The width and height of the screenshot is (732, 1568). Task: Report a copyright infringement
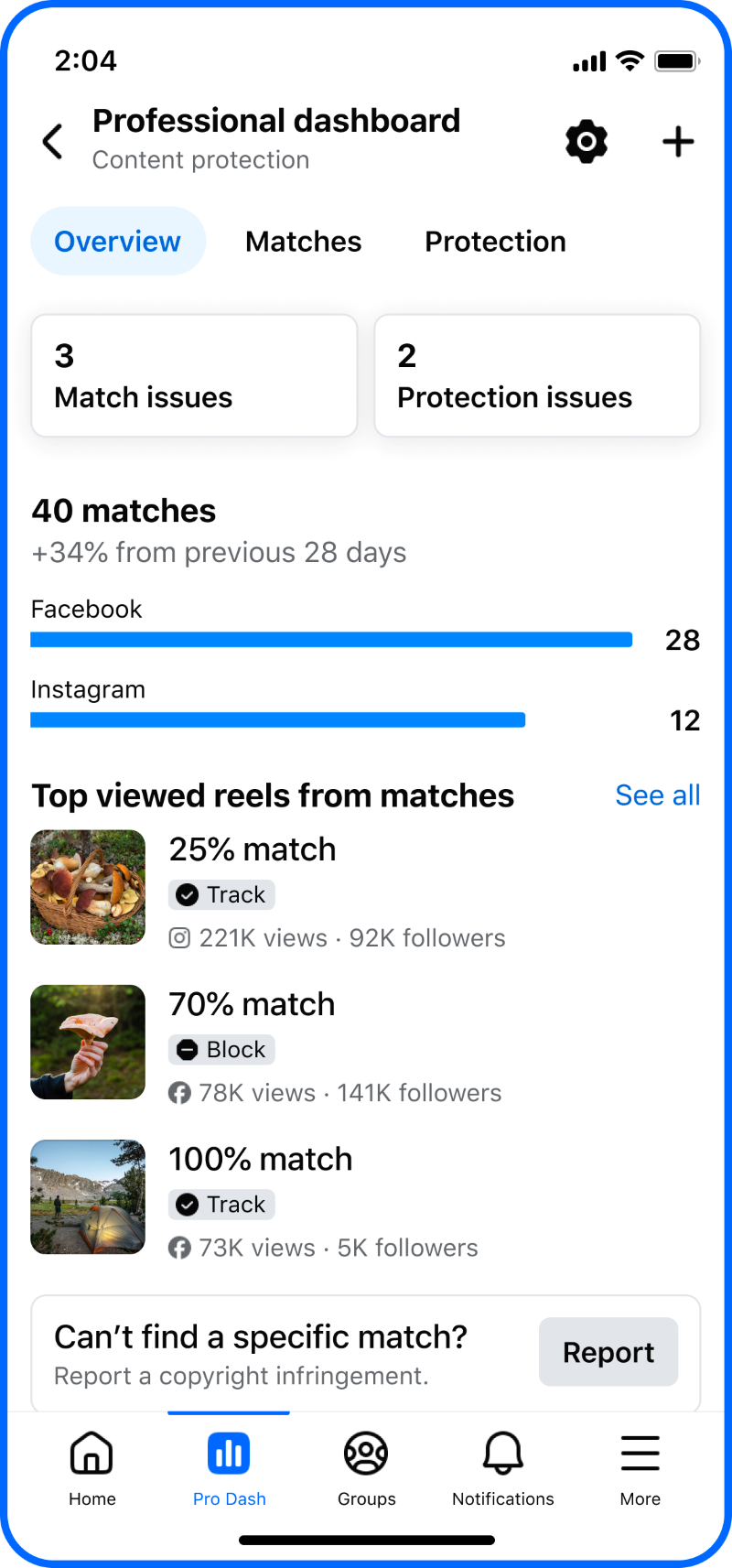608,1352
